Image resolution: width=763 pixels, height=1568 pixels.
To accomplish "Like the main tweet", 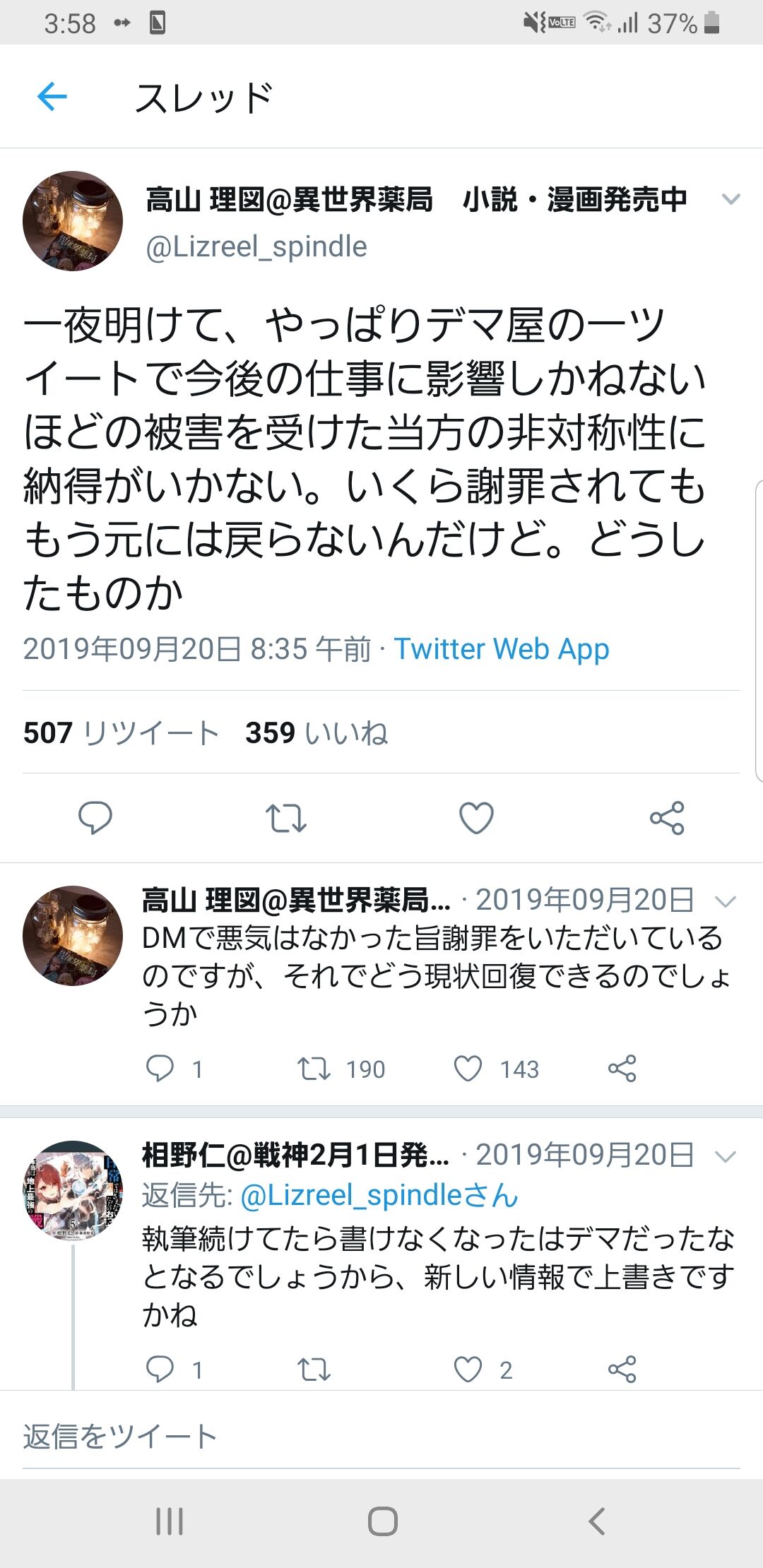I will tap(476, 818).
